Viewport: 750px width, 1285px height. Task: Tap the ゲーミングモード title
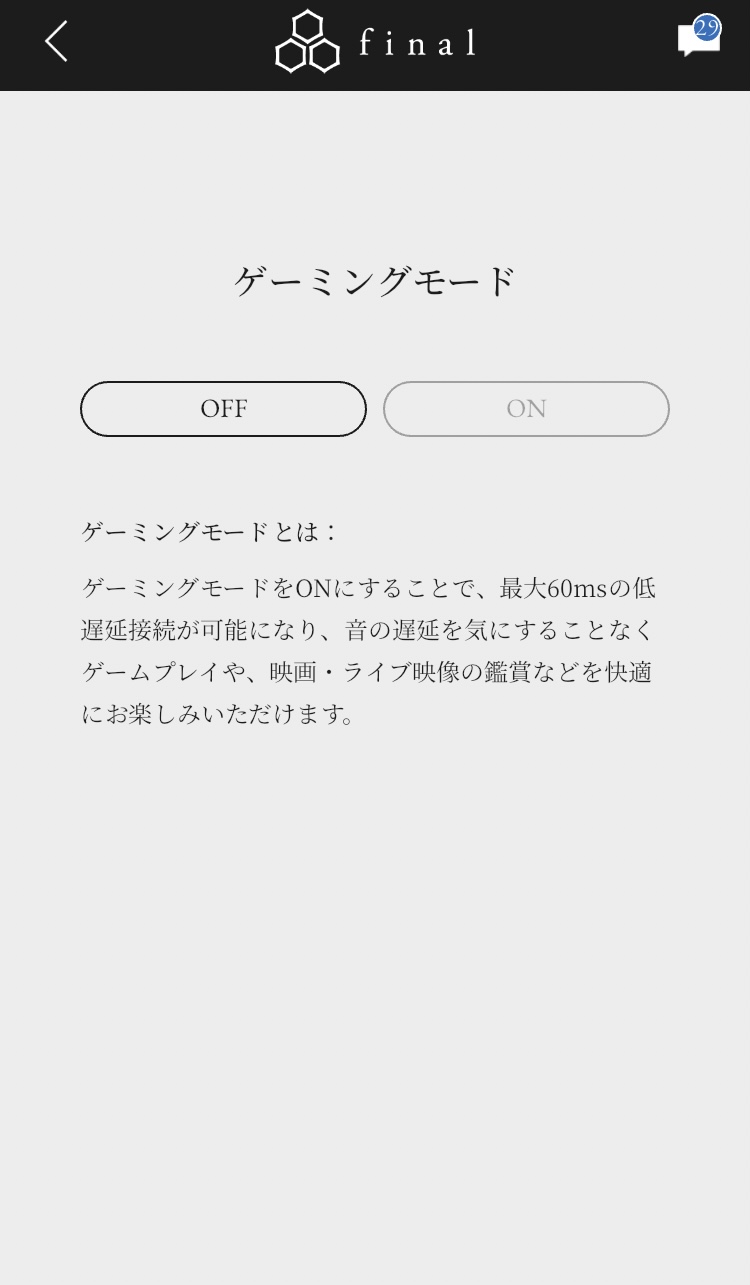tap(375, 281)
